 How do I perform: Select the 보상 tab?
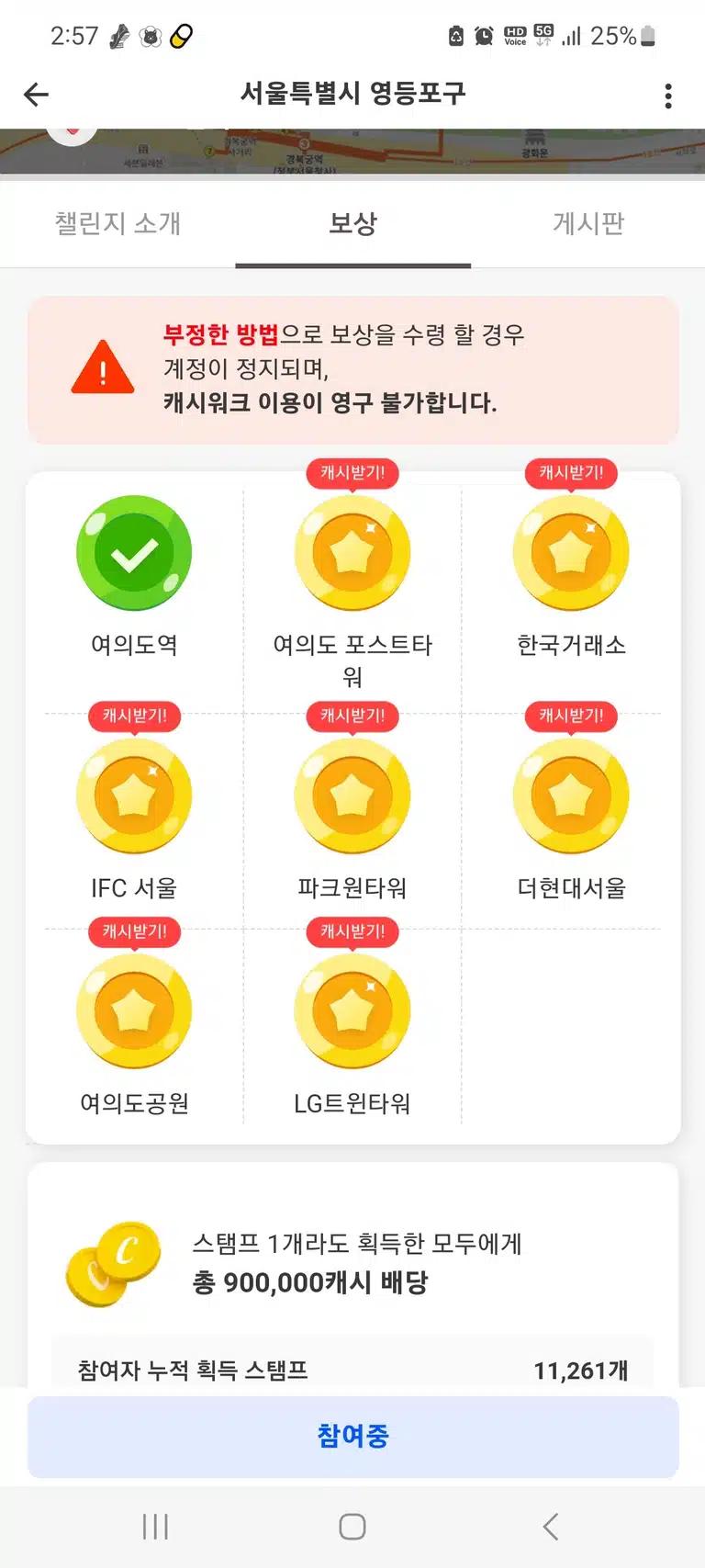pos(352,223)
